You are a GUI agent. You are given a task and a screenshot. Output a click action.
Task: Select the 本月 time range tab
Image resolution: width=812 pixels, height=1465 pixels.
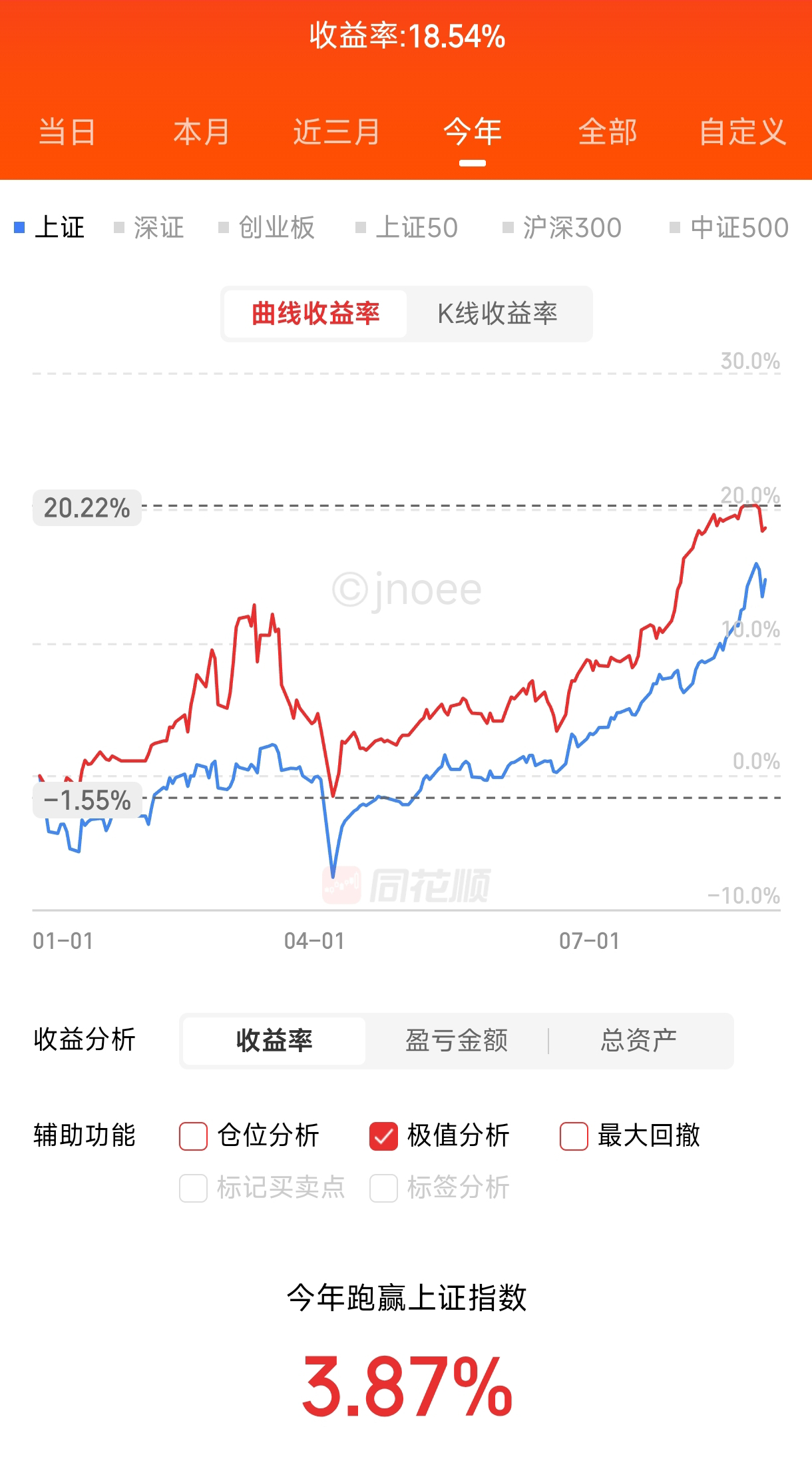point(202,132)
